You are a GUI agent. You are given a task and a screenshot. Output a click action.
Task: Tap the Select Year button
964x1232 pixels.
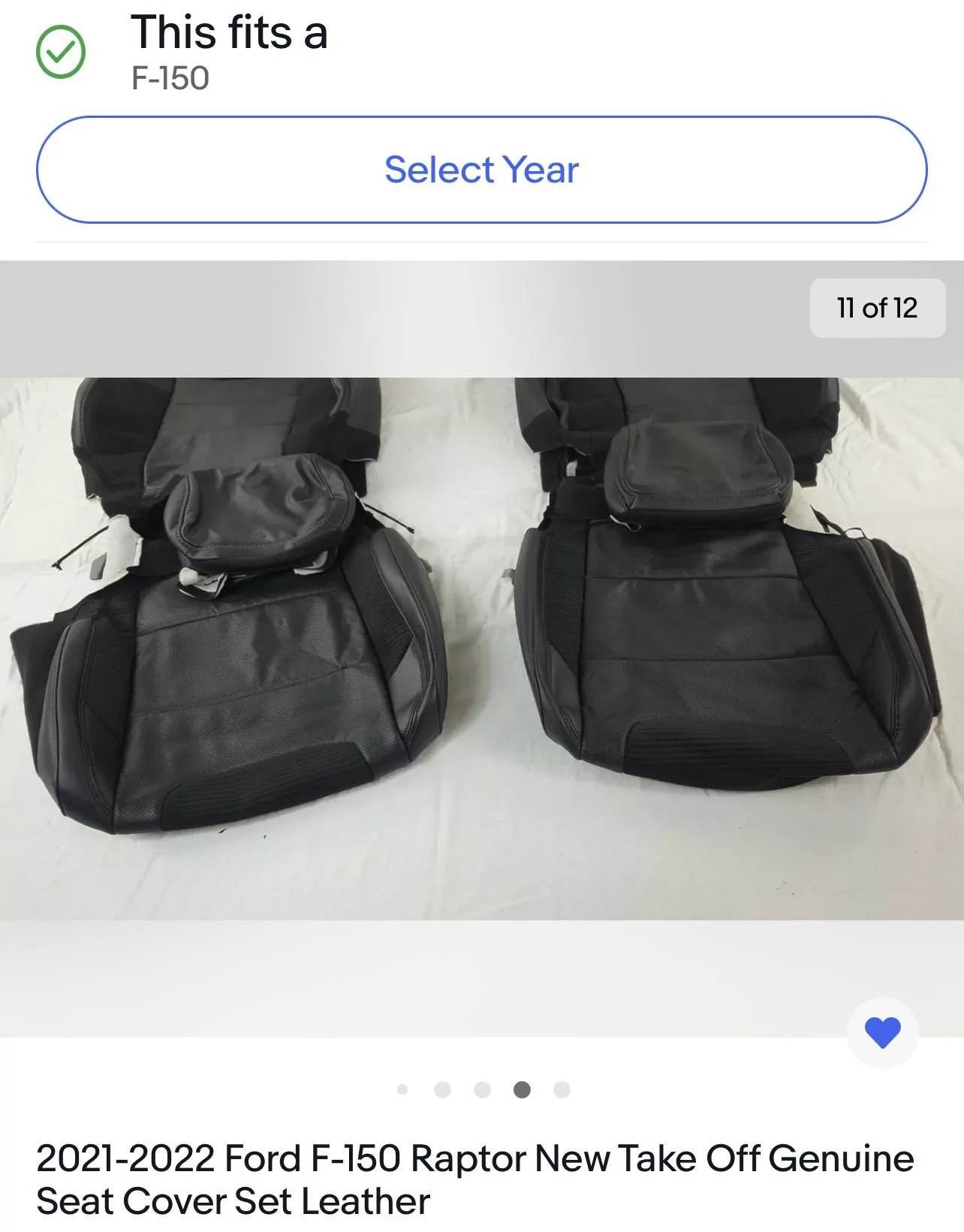pyautogui.click(x=481, y=170)
